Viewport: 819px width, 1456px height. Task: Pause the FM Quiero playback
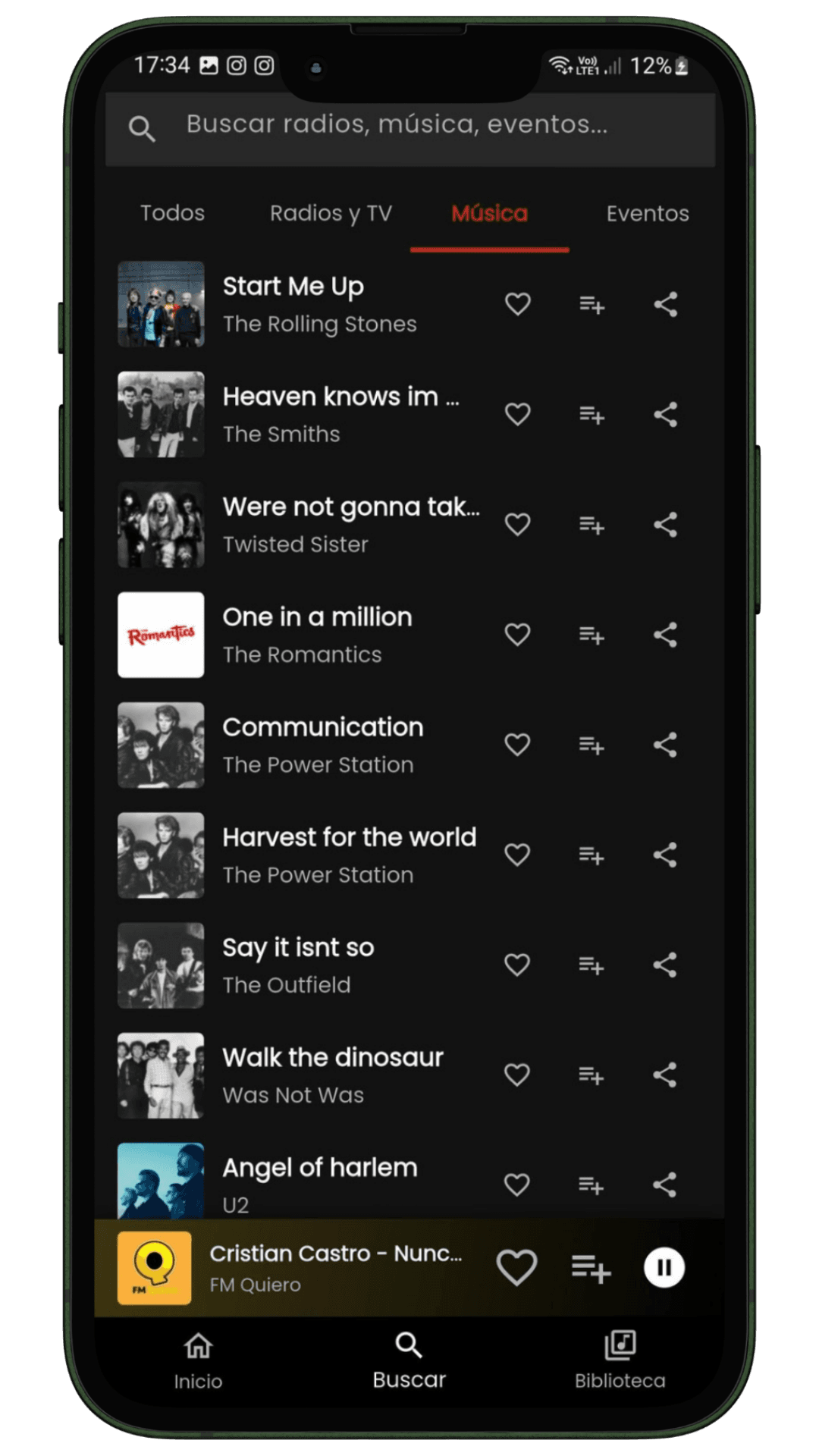coord(664,1268)
